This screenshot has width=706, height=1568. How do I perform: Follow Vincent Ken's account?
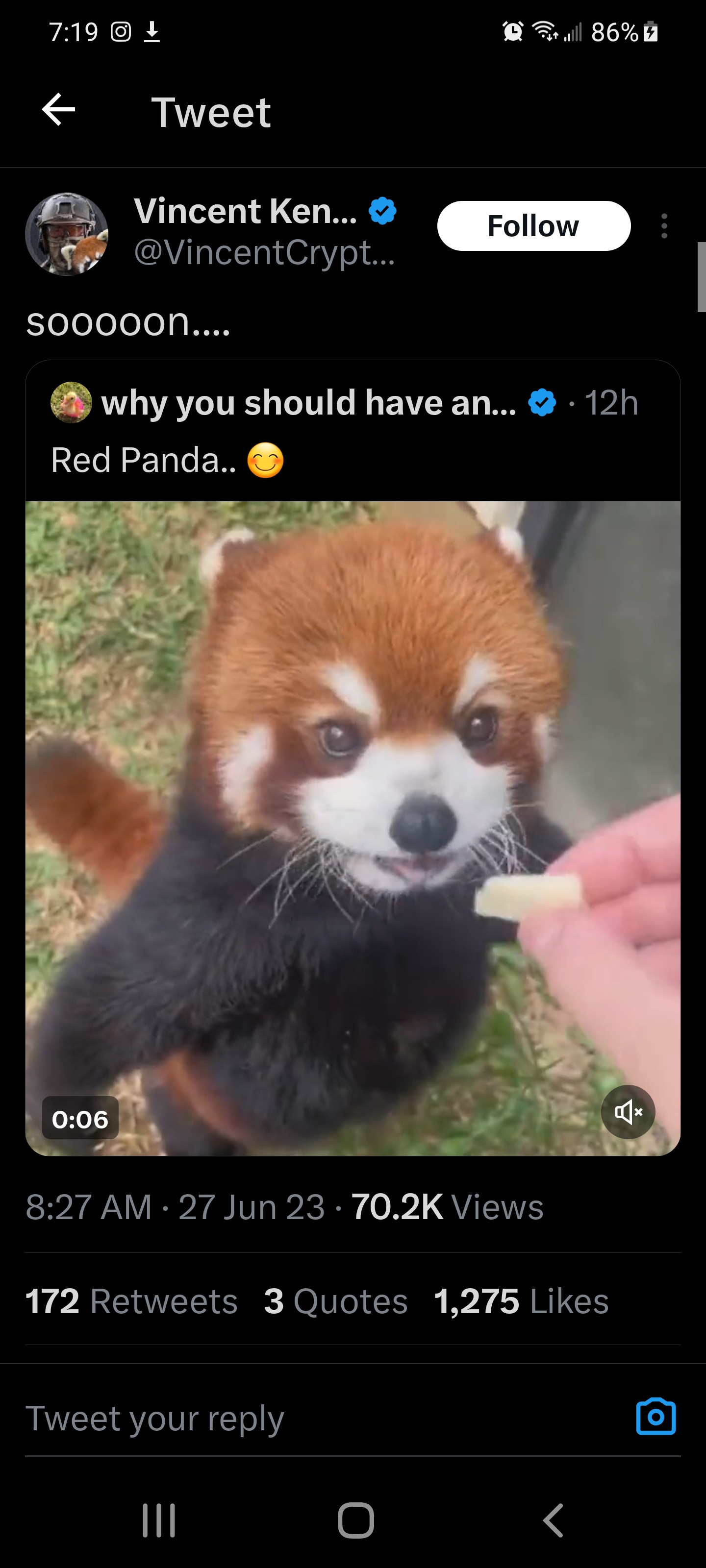[x=533, y=226]
